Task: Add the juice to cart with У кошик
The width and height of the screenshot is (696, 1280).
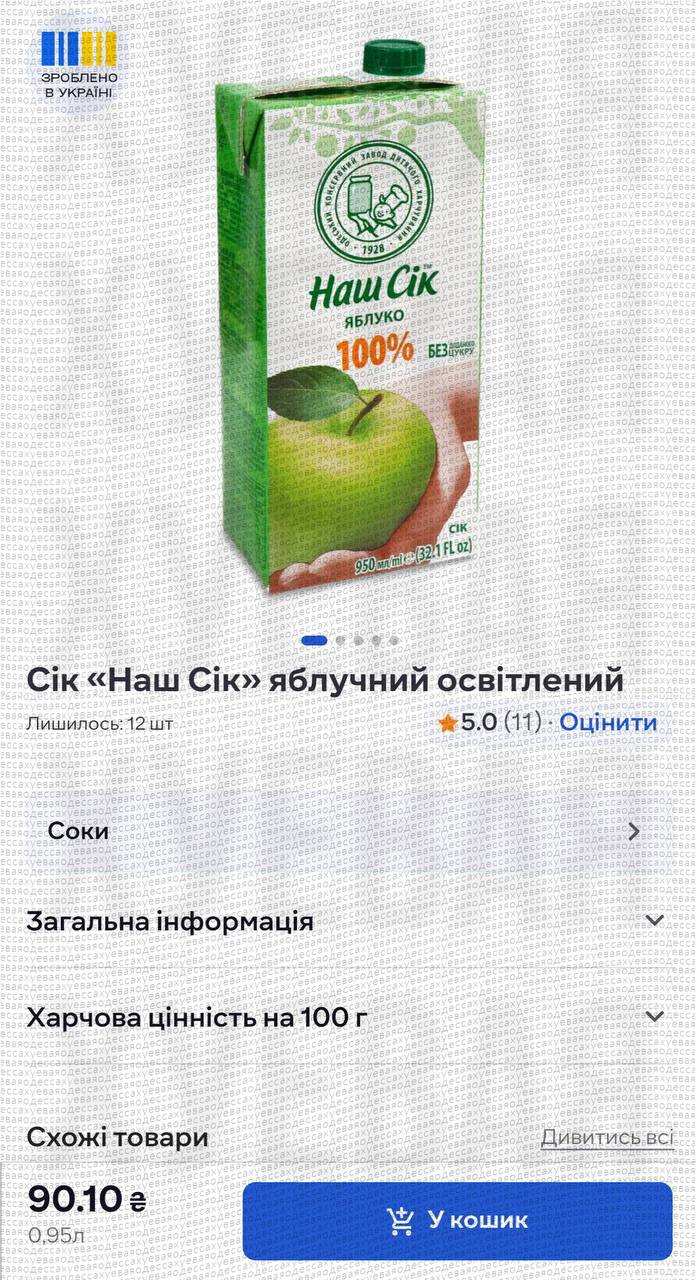Action: [x=457, y=1220]
